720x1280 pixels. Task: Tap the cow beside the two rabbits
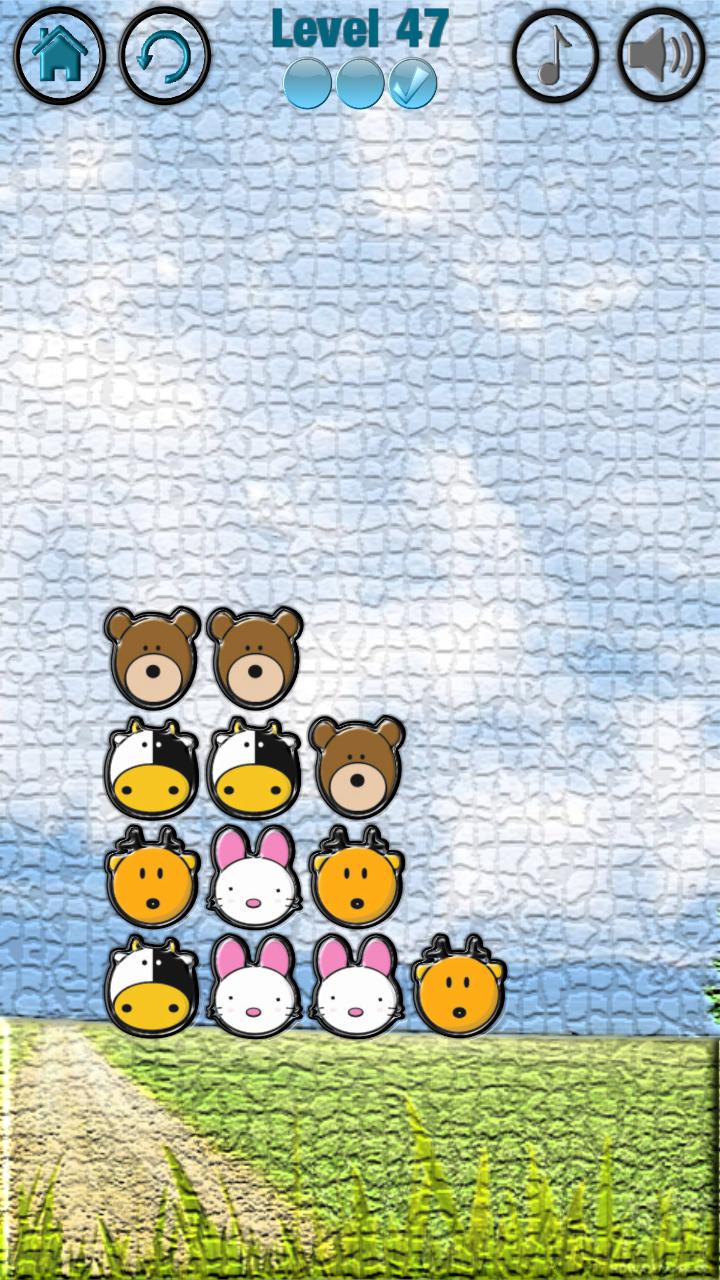pos(151,987)
